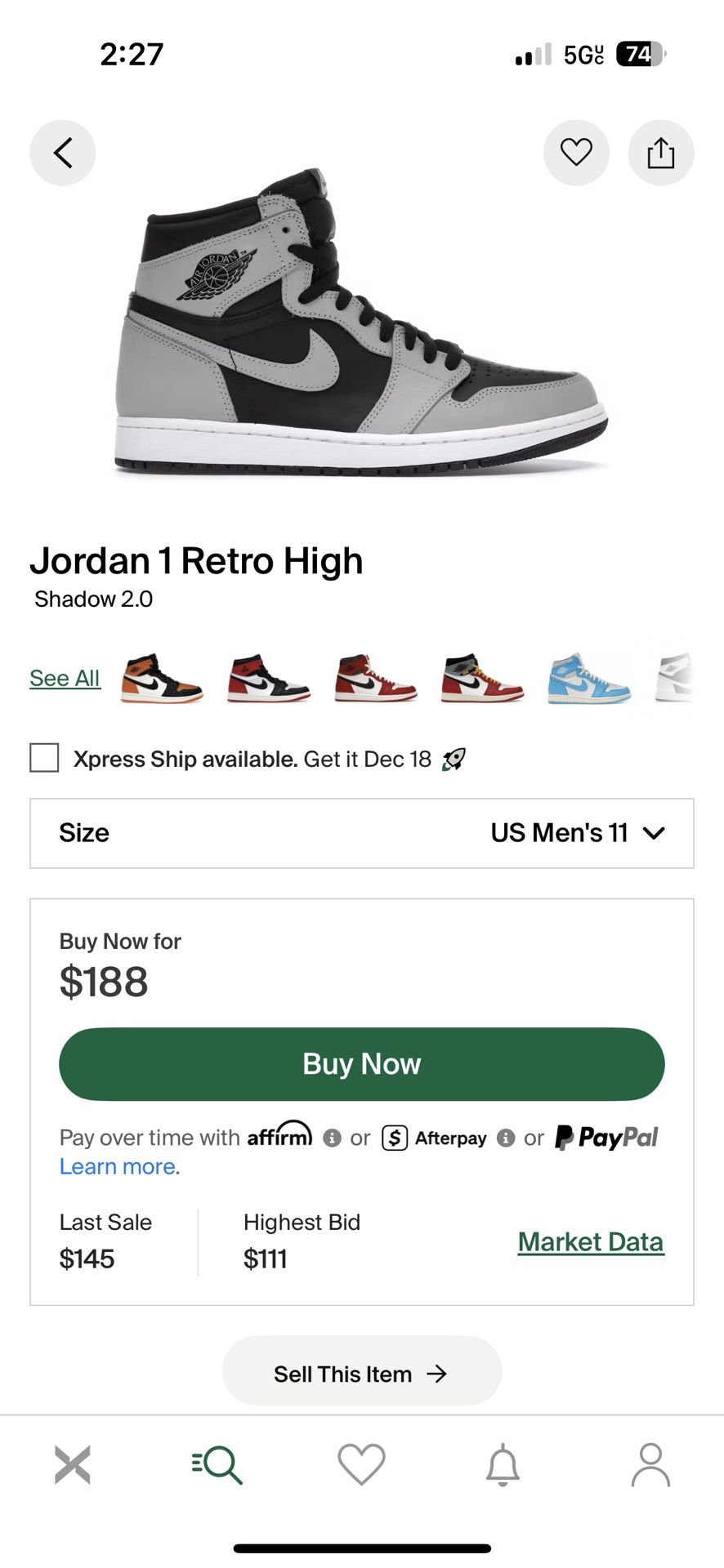The width and height of the screenshot is (724, 1568).
Task: Show Affirm payment info
Action: [x=332, y=1138]
